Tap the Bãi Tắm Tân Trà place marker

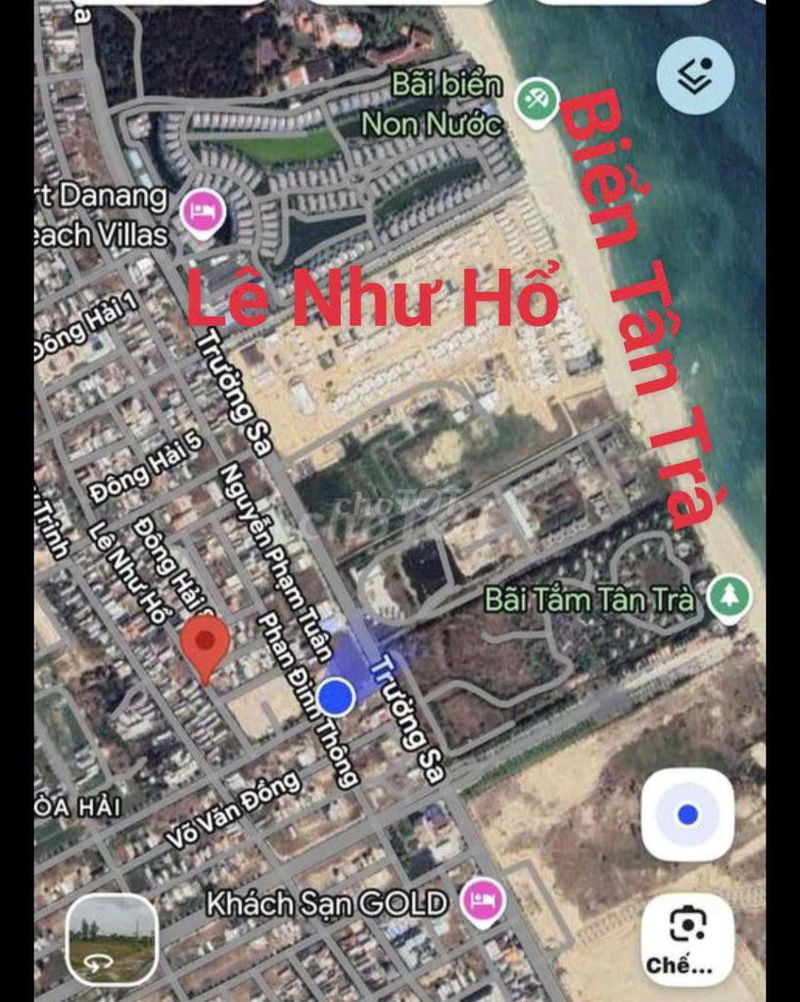click(729, 598)
